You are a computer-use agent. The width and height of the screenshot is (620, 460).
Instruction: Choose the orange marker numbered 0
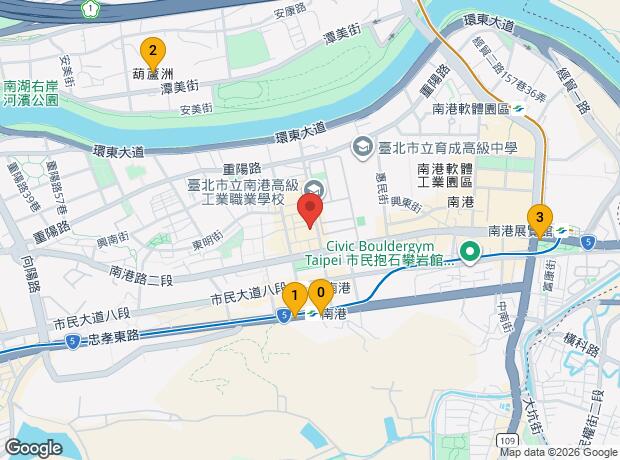pyautogui.click(x=320, y=295)
